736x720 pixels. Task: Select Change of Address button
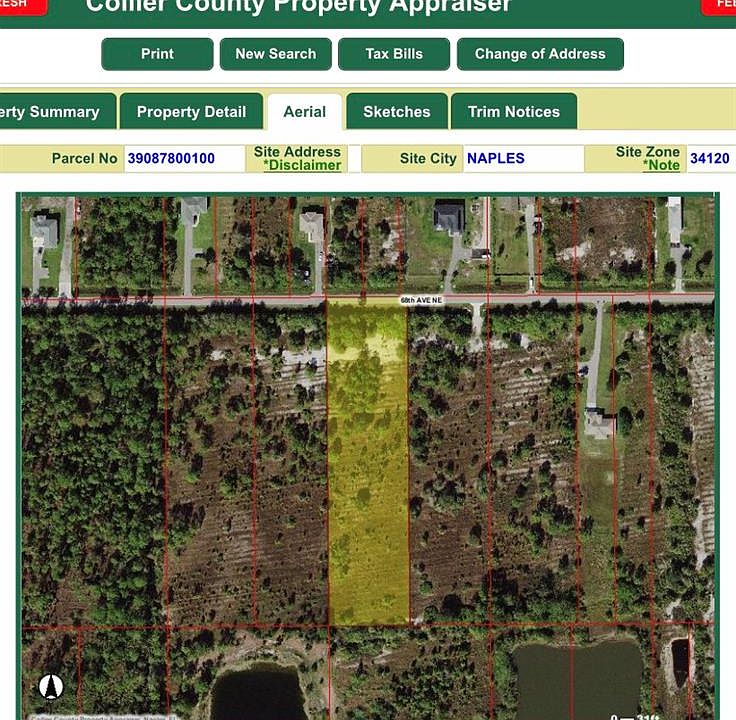[540, 54]
